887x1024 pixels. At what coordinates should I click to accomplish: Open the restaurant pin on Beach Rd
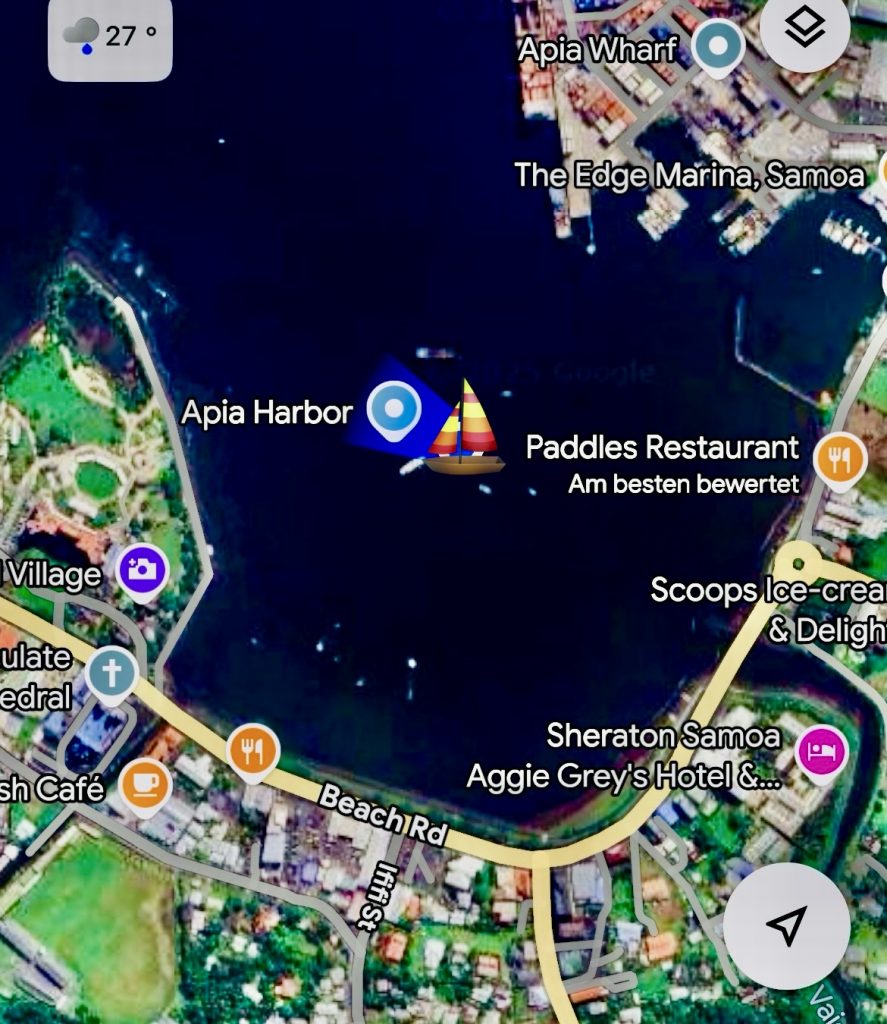(x=252, y=749)
